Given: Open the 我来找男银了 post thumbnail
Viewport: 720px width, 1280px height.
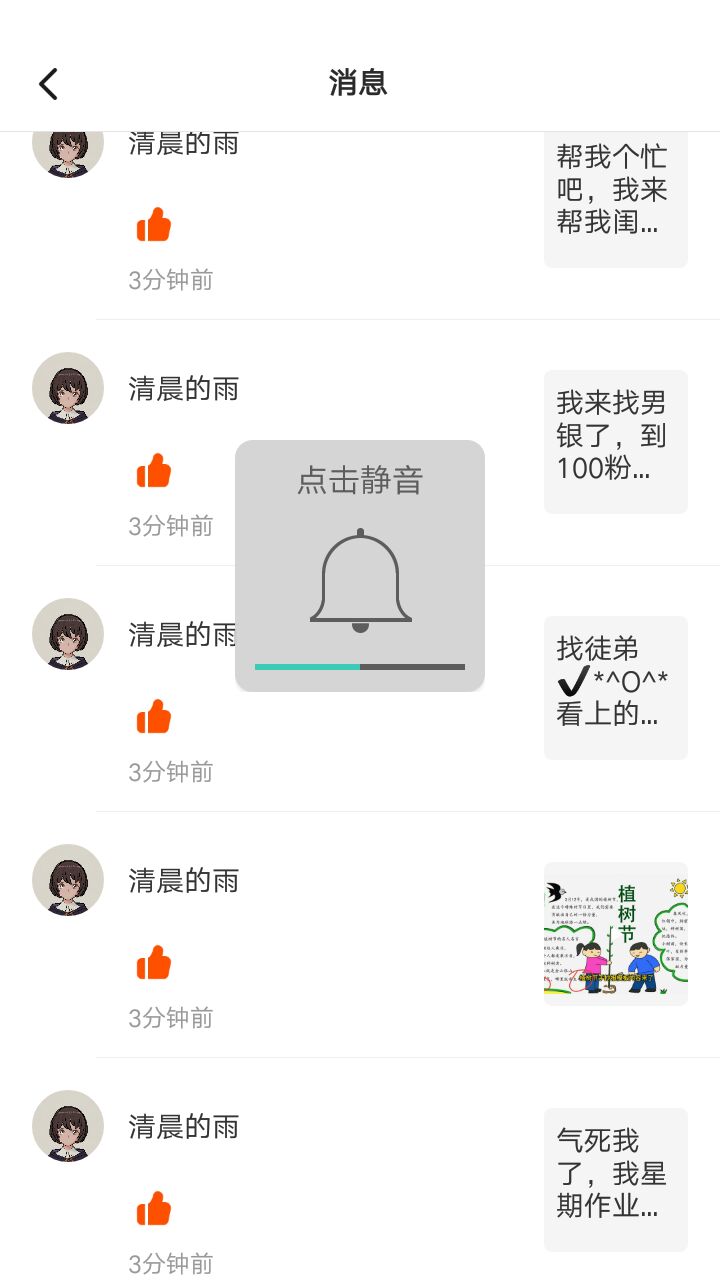Looking at the screenshot, I should click(615, 441).
